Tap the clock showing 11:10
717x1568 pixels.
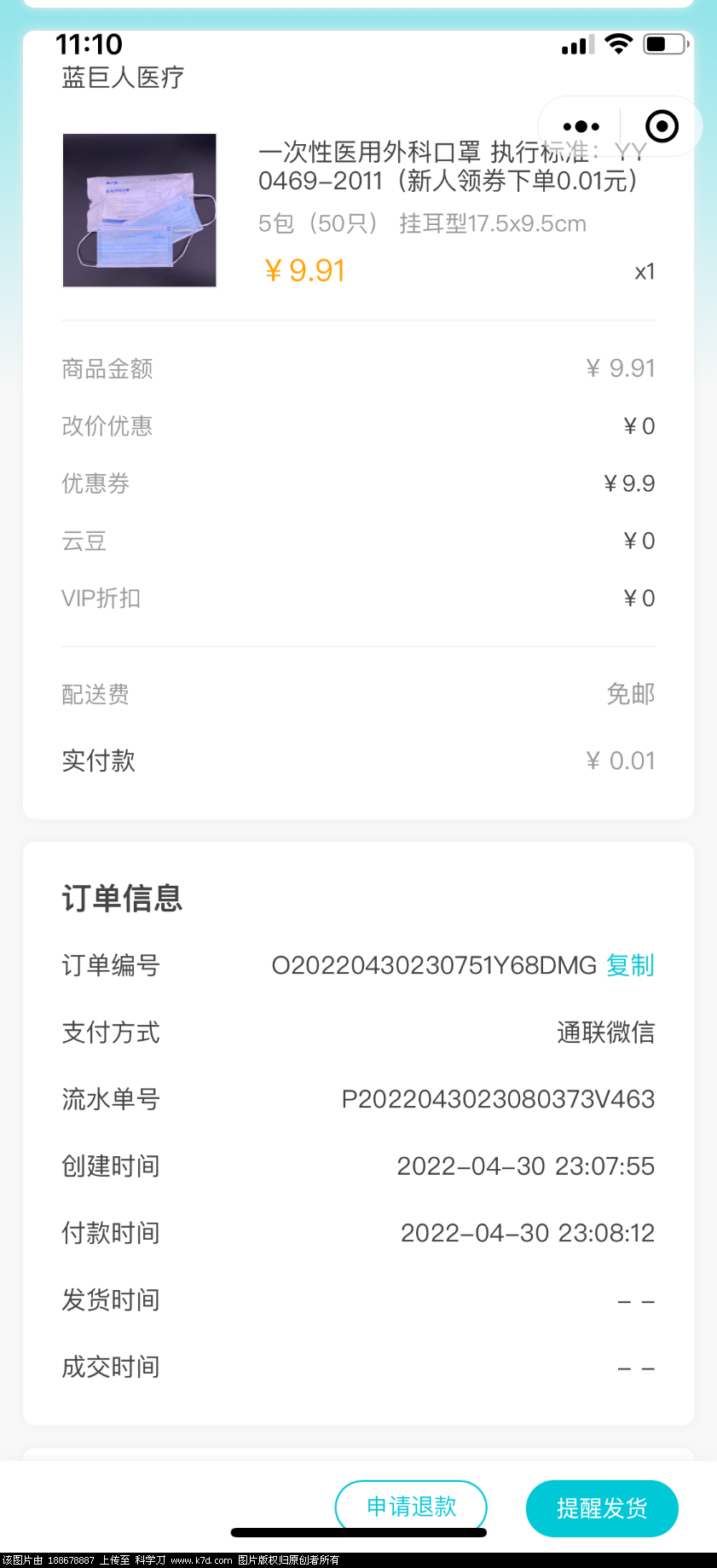pos(89,43)
